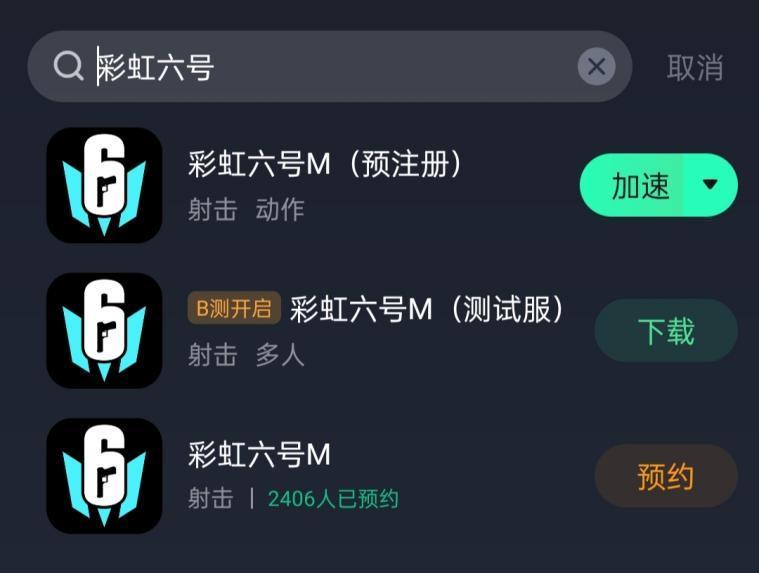Tap 下载 for 彩虹六号M（测试服）

(666, 331)
